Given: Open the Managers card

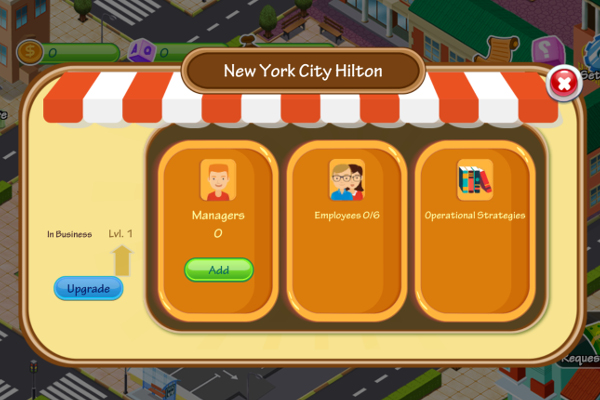Looking at the screenshot, I should [x=218, y=200].
